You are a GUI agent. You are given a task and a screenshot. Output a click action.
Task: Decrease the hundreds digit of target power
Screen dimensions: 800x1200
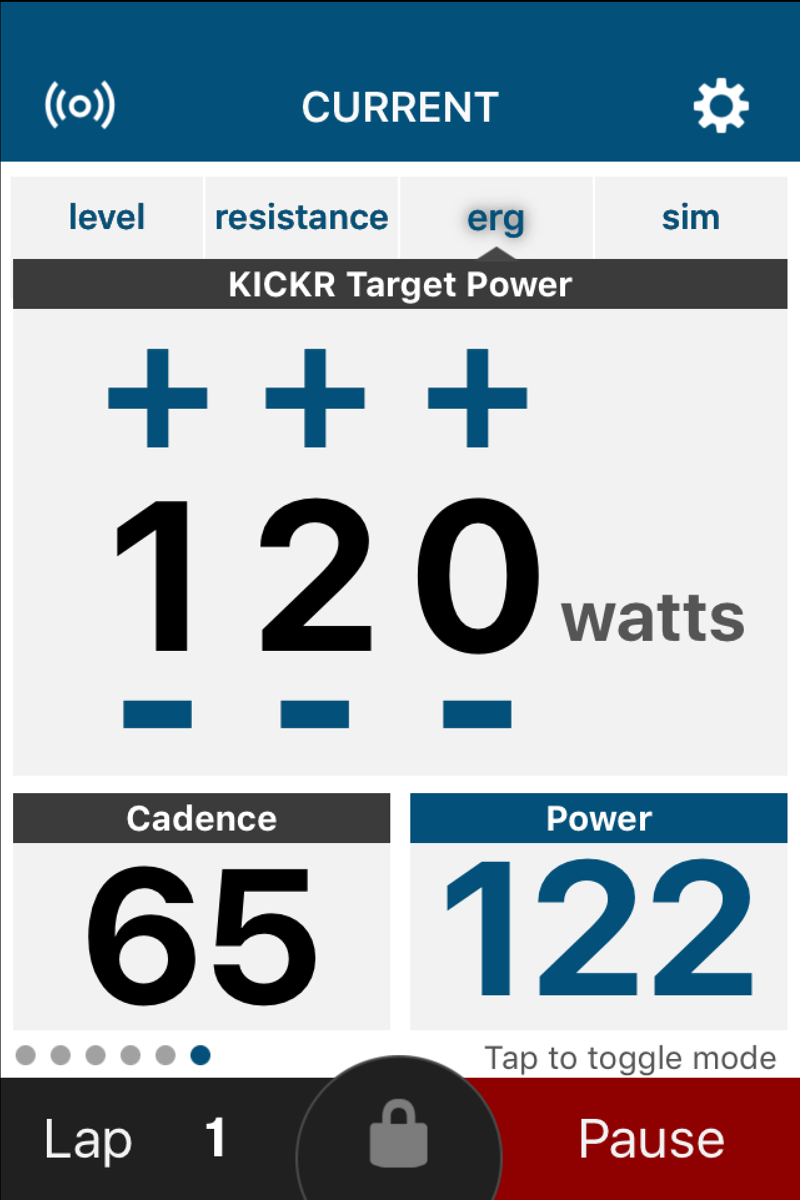click(x=157, y=714)
